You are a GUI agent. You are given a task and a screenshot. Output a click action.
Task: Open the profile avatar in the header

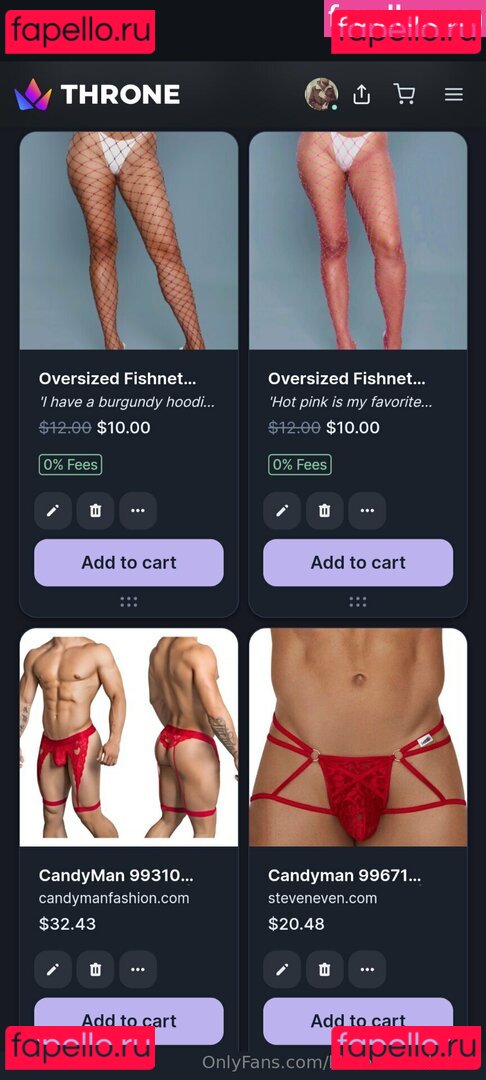tap(321, 94)
